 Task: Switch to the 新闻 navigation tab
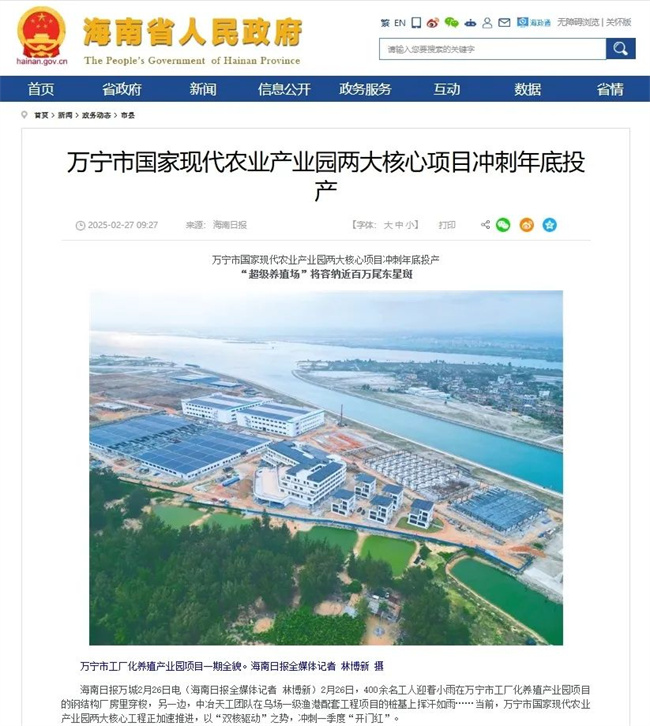(203, 89)
